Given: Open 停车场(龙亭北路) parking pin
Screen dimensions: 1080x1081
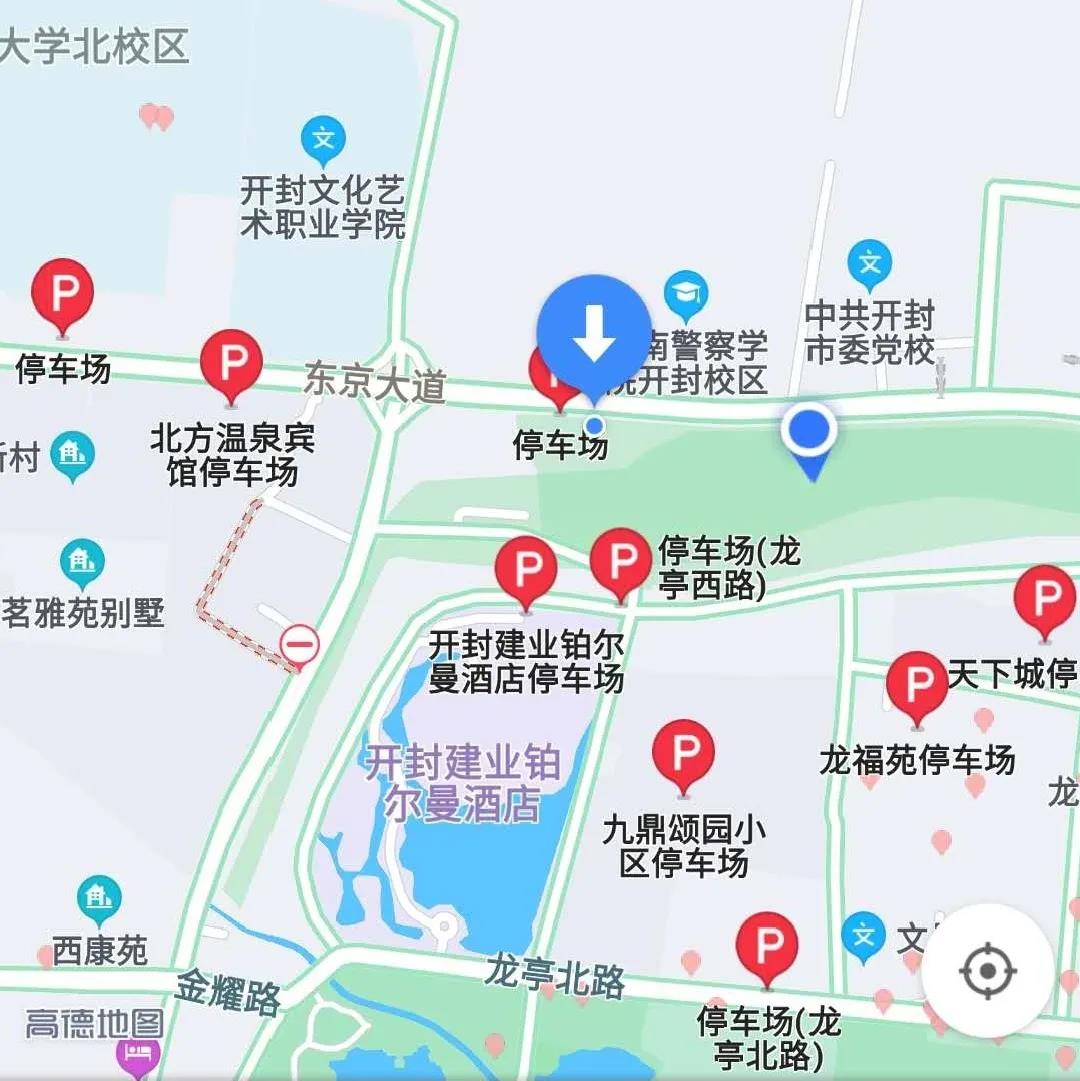Looking at the screenshot, I should coord(767,946).
